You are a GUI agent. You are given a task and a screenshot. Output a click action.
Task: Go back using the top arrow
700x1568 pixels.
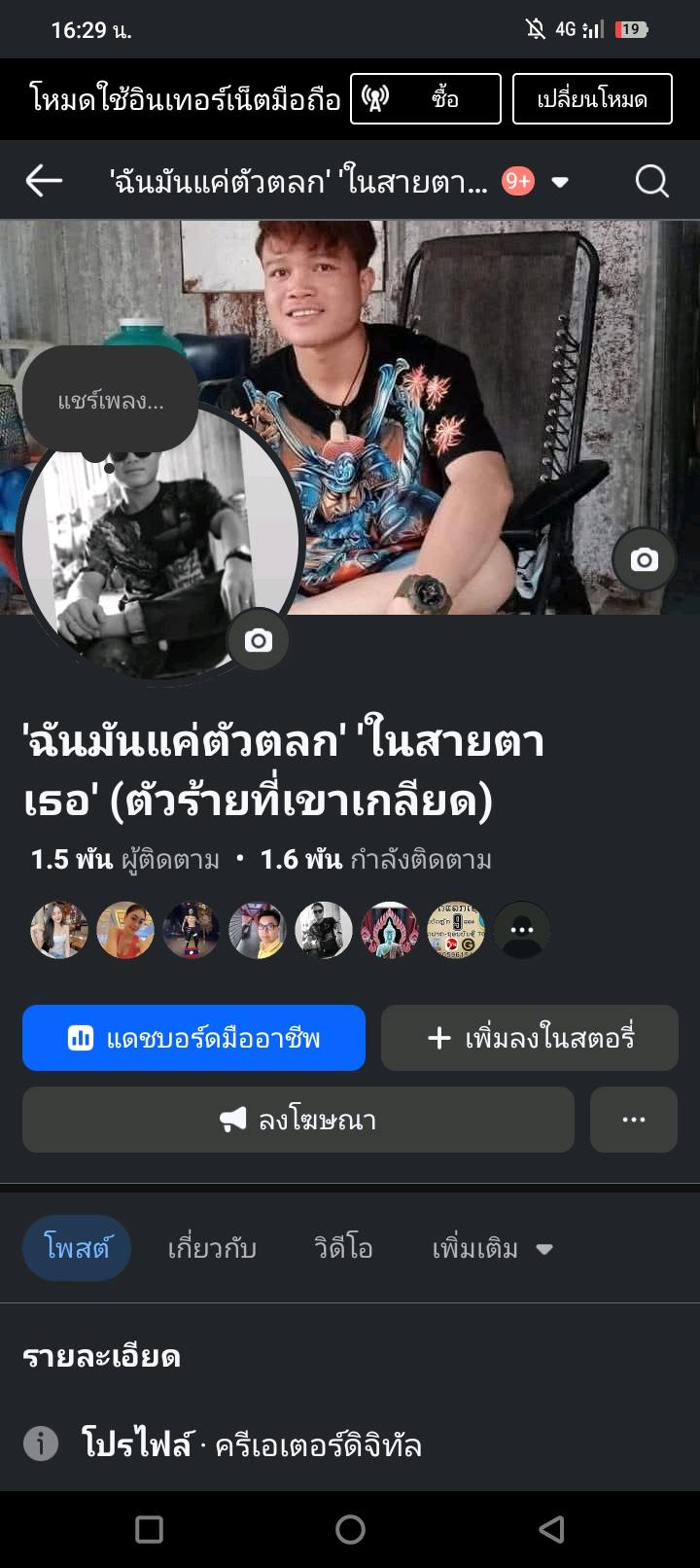(44, 181)
